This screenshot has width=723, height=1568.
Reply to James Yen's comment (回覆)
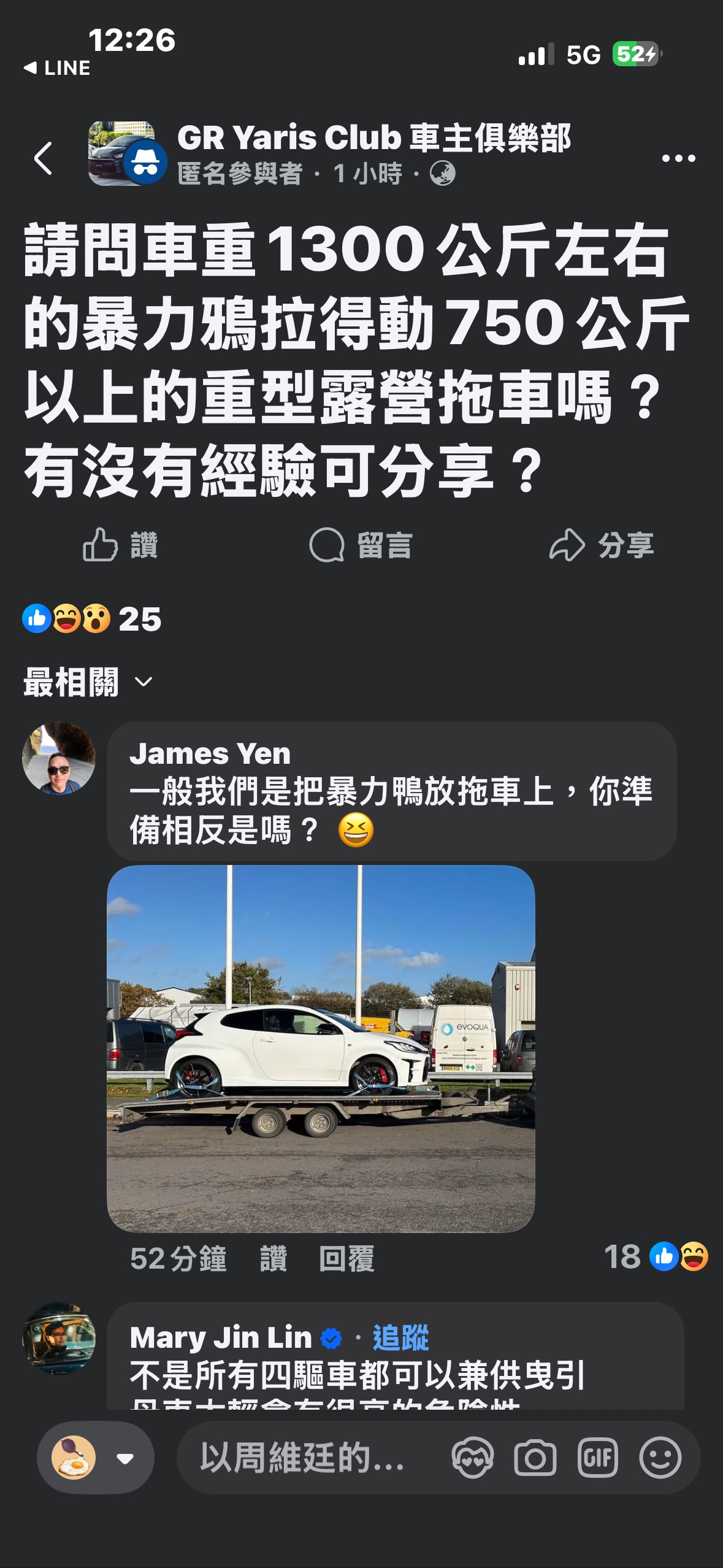(x=346, y=1259)
